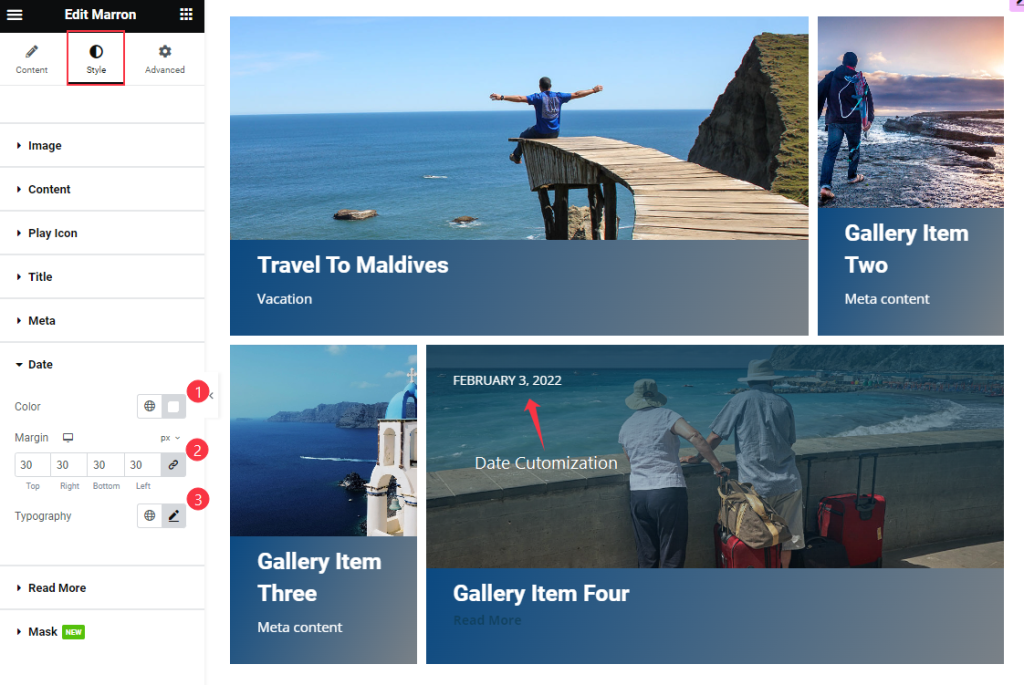Switch to the Content tab
1024x685 pixels.
(31, 59)
